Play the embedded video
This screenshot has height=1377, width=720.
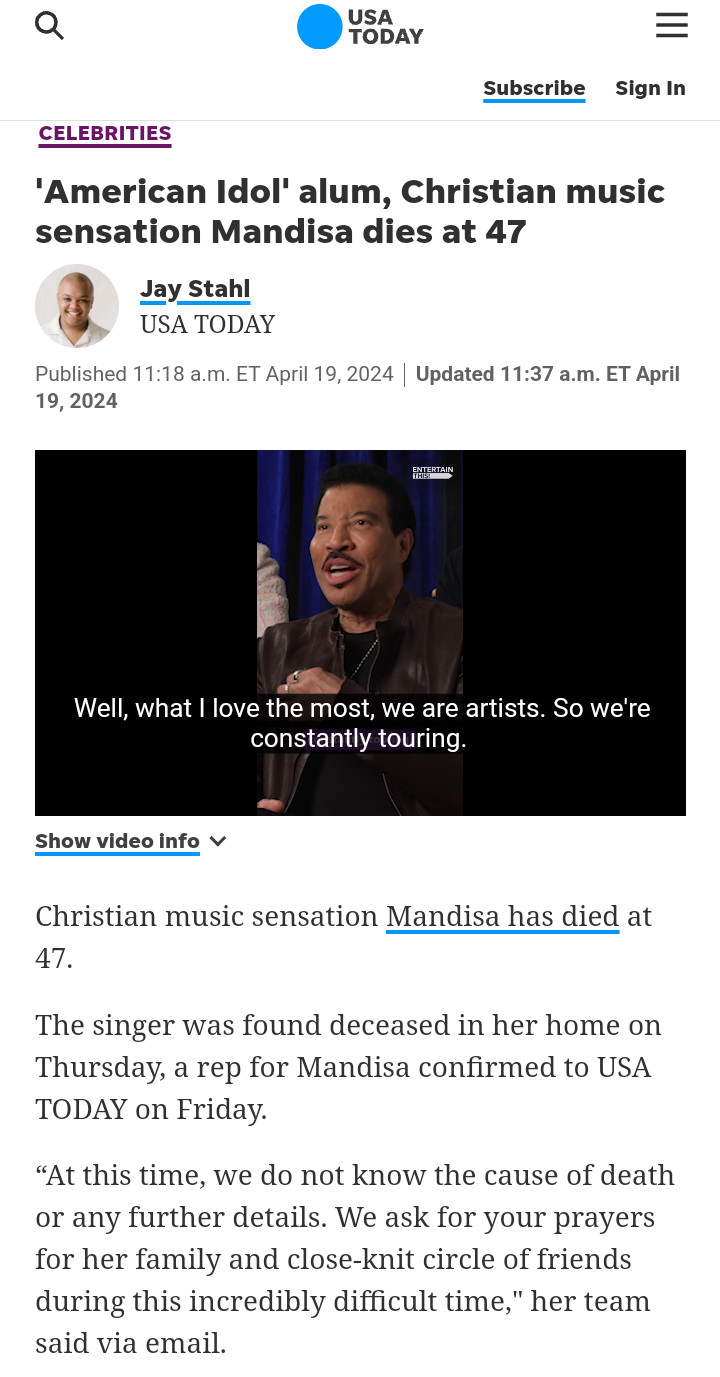[x=360, y=632]
